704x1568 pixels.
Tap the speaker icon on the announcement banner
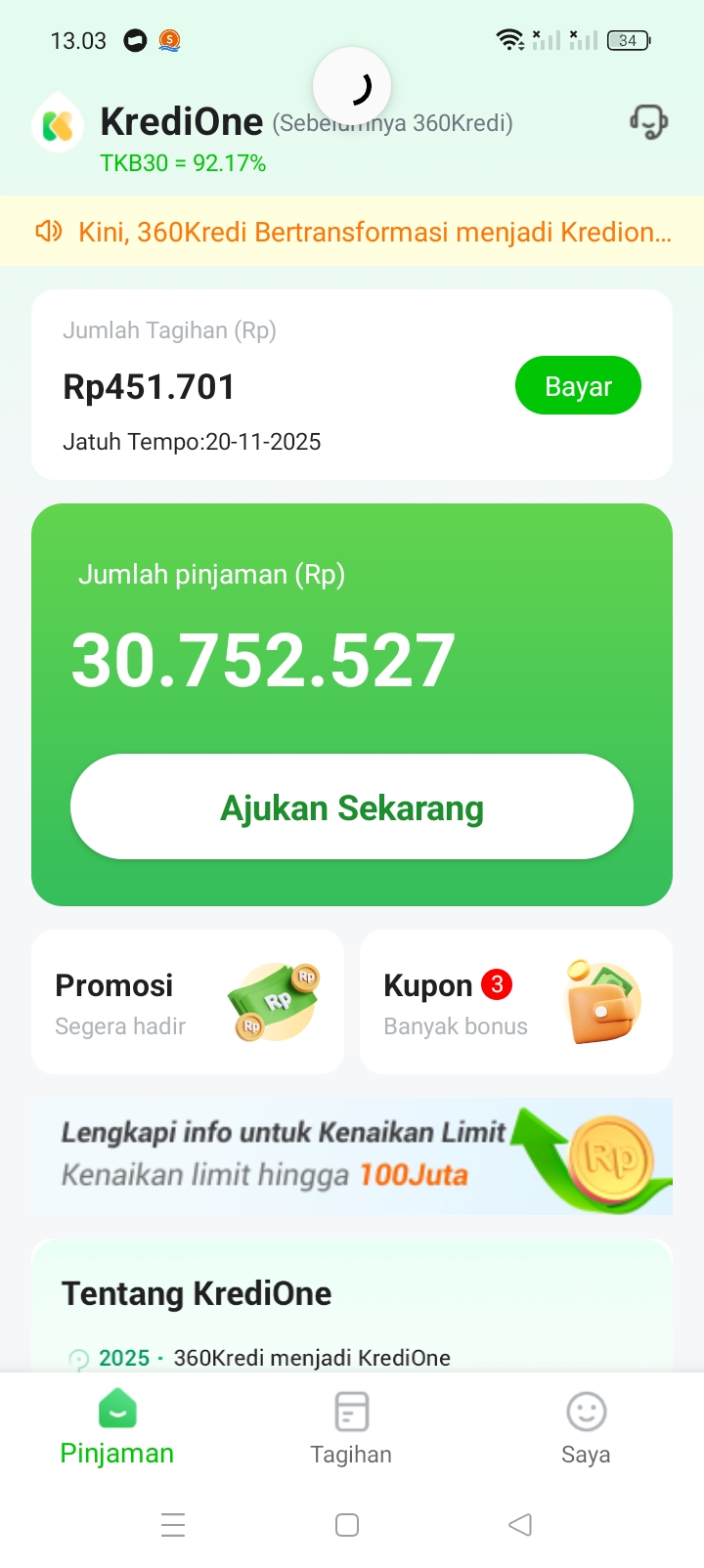(x=48, y=233)
